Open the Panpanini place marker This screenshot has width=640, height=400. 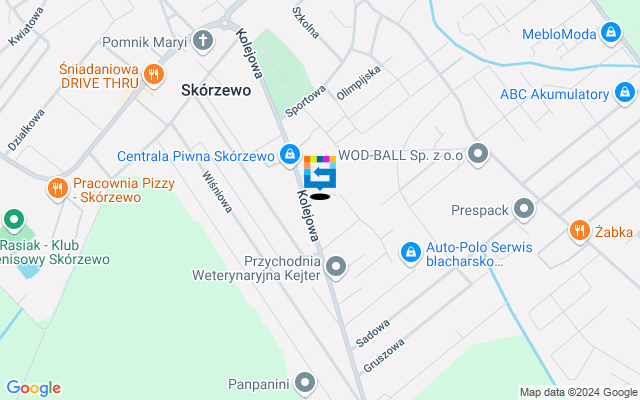coord(305,382)
